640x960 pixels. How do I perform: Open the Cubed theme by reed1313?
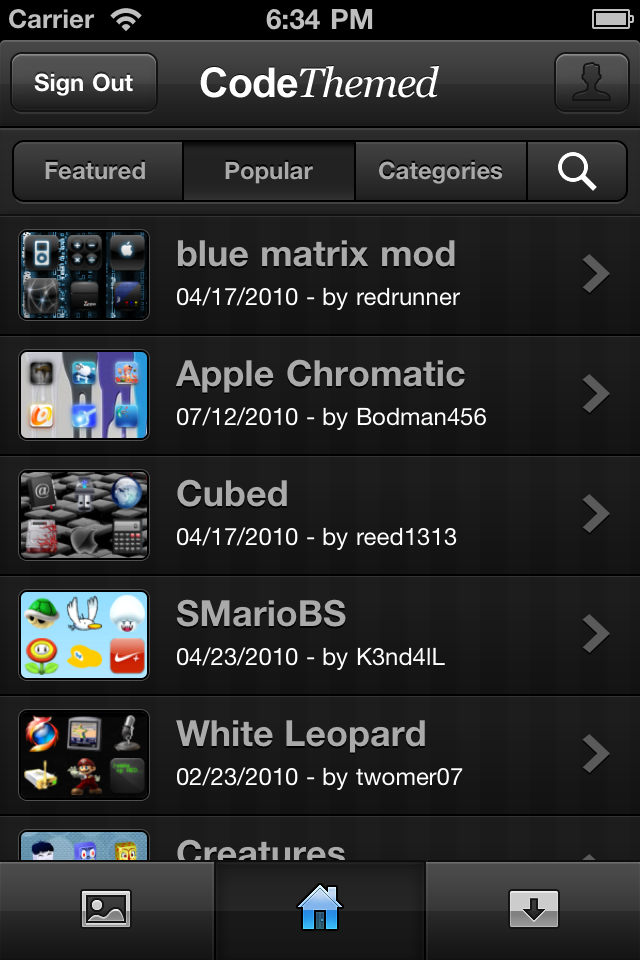coord(320,515)
